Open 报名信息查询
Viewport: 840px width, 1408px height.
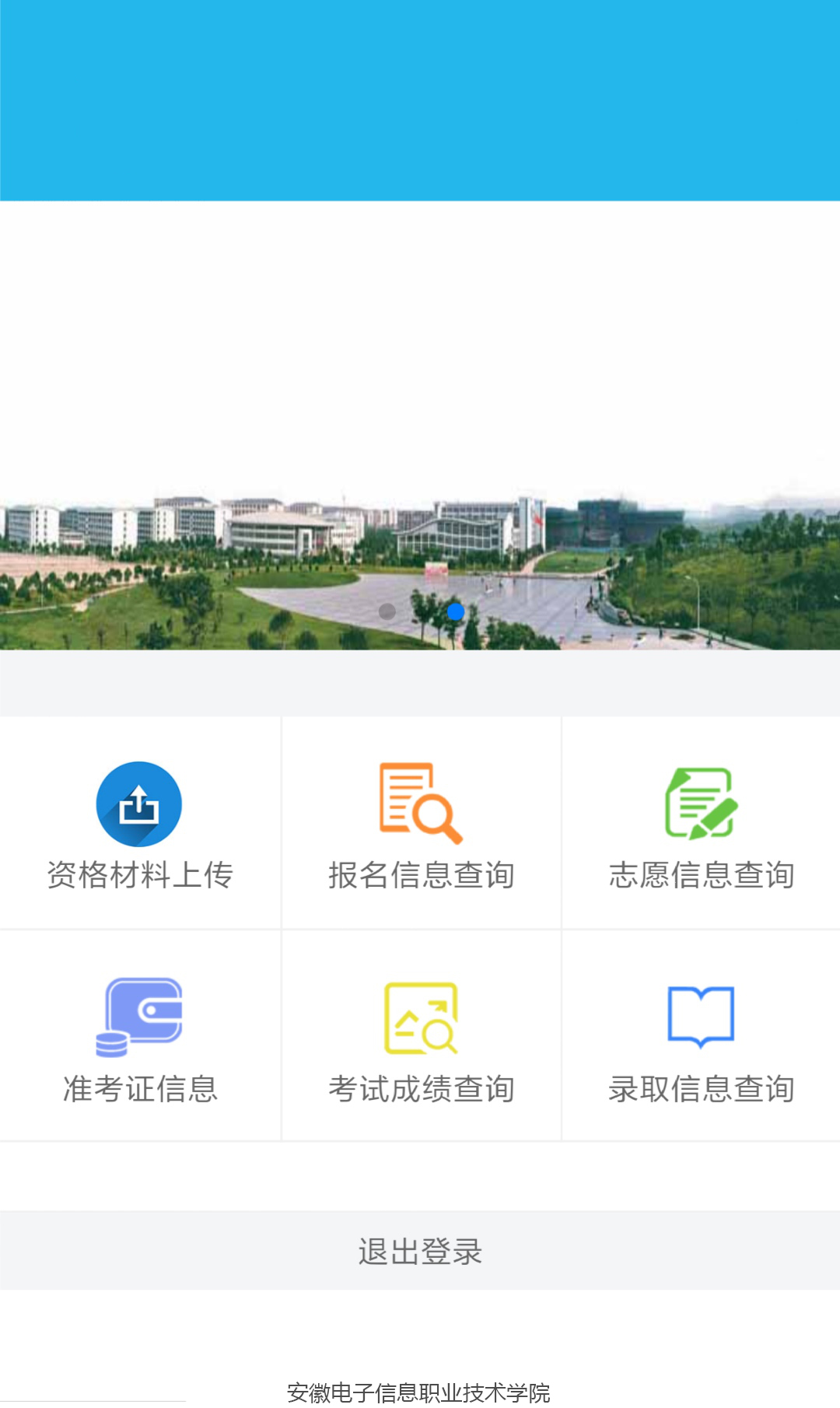tap(421, 825)
